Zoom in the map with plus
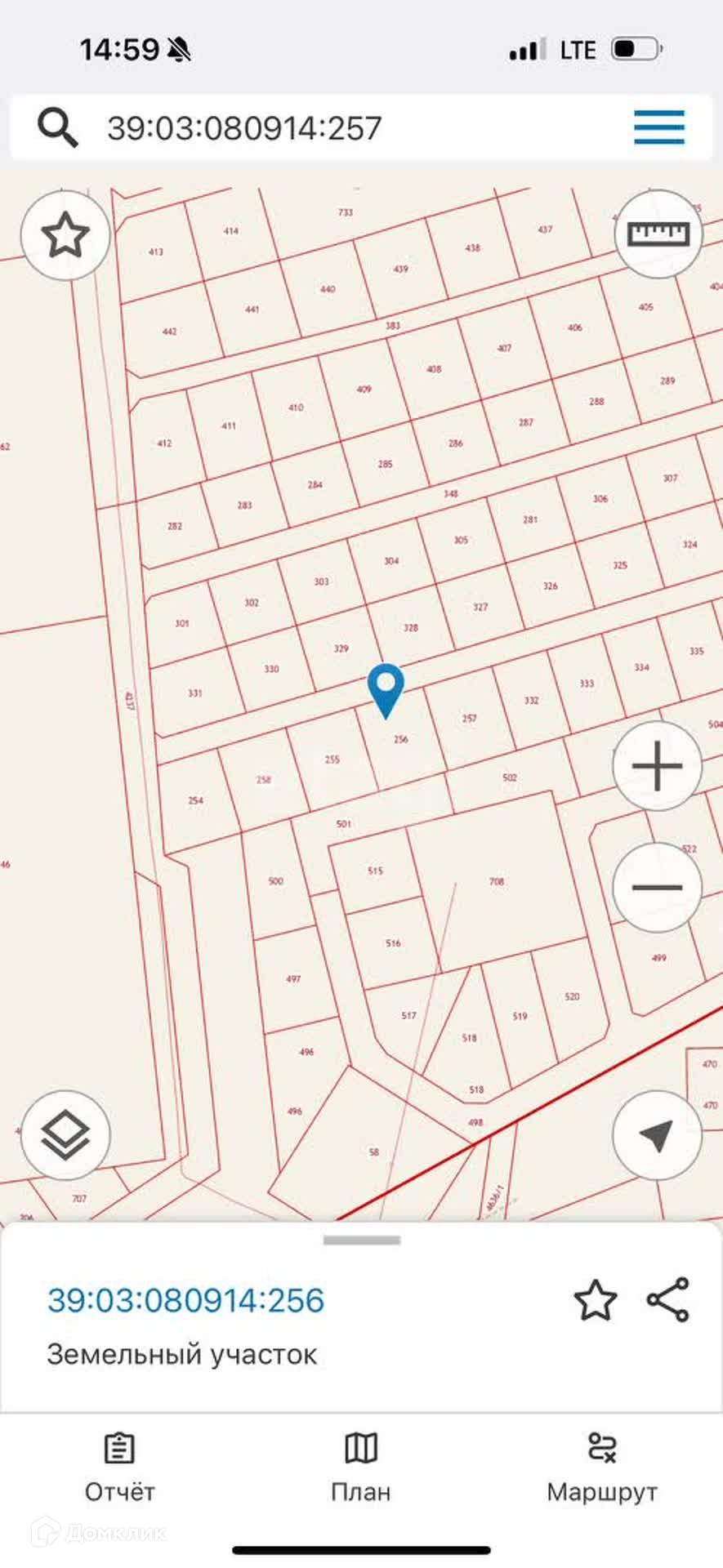 [657, 766]
